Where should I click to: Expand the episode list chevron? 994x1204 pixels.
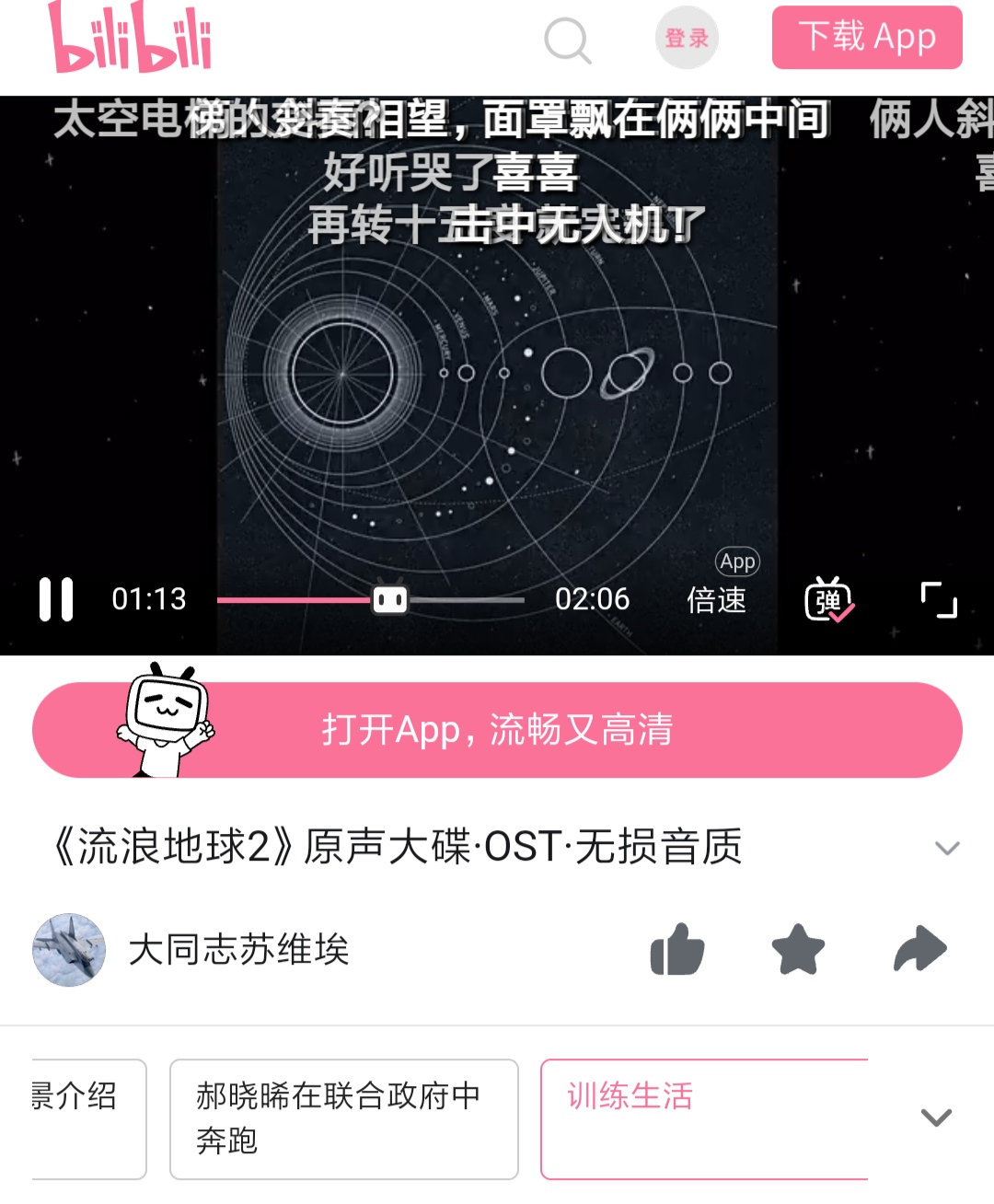[936, 1117]
